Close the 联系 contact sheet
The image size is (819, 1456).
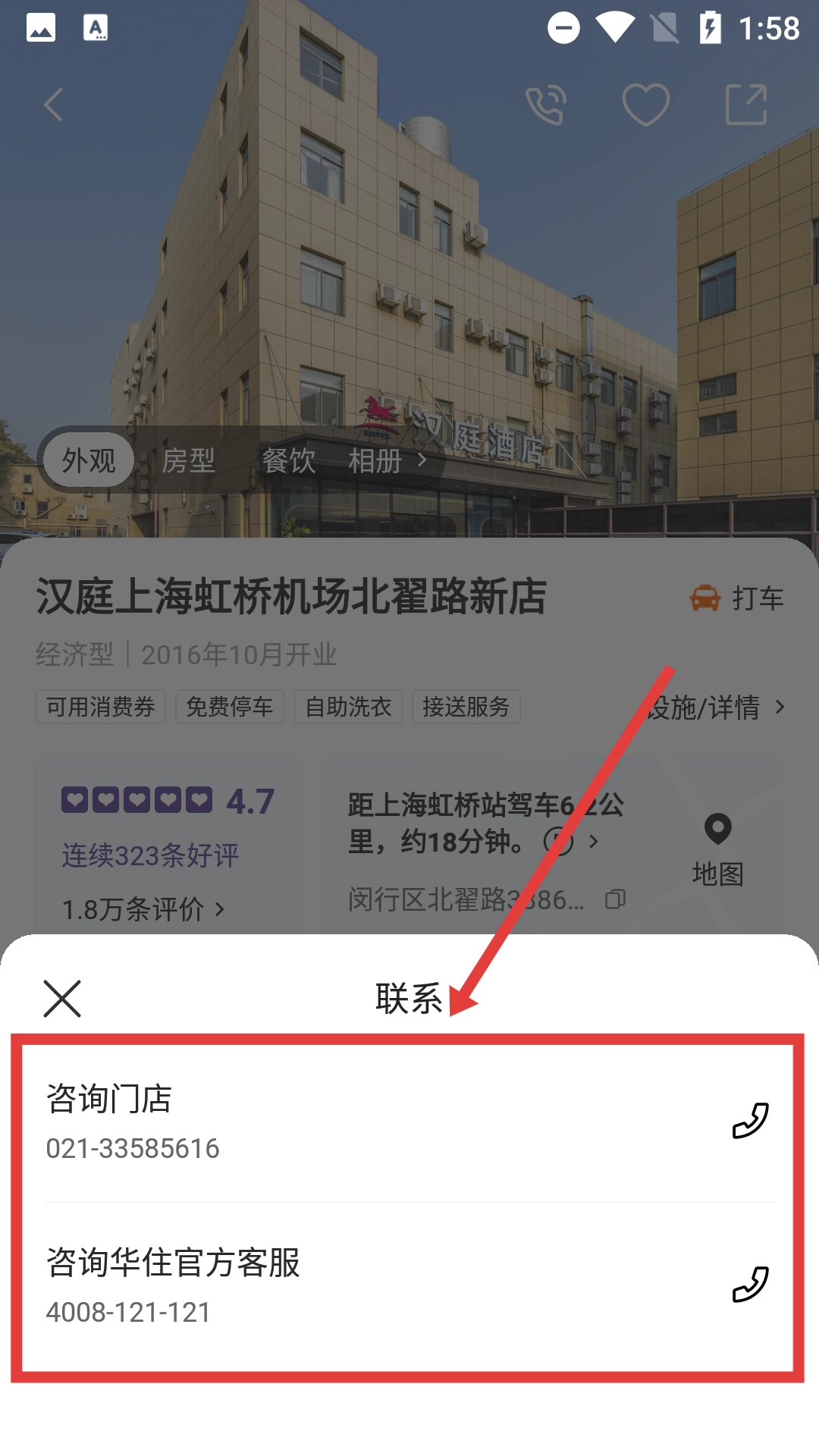[62, 998]
